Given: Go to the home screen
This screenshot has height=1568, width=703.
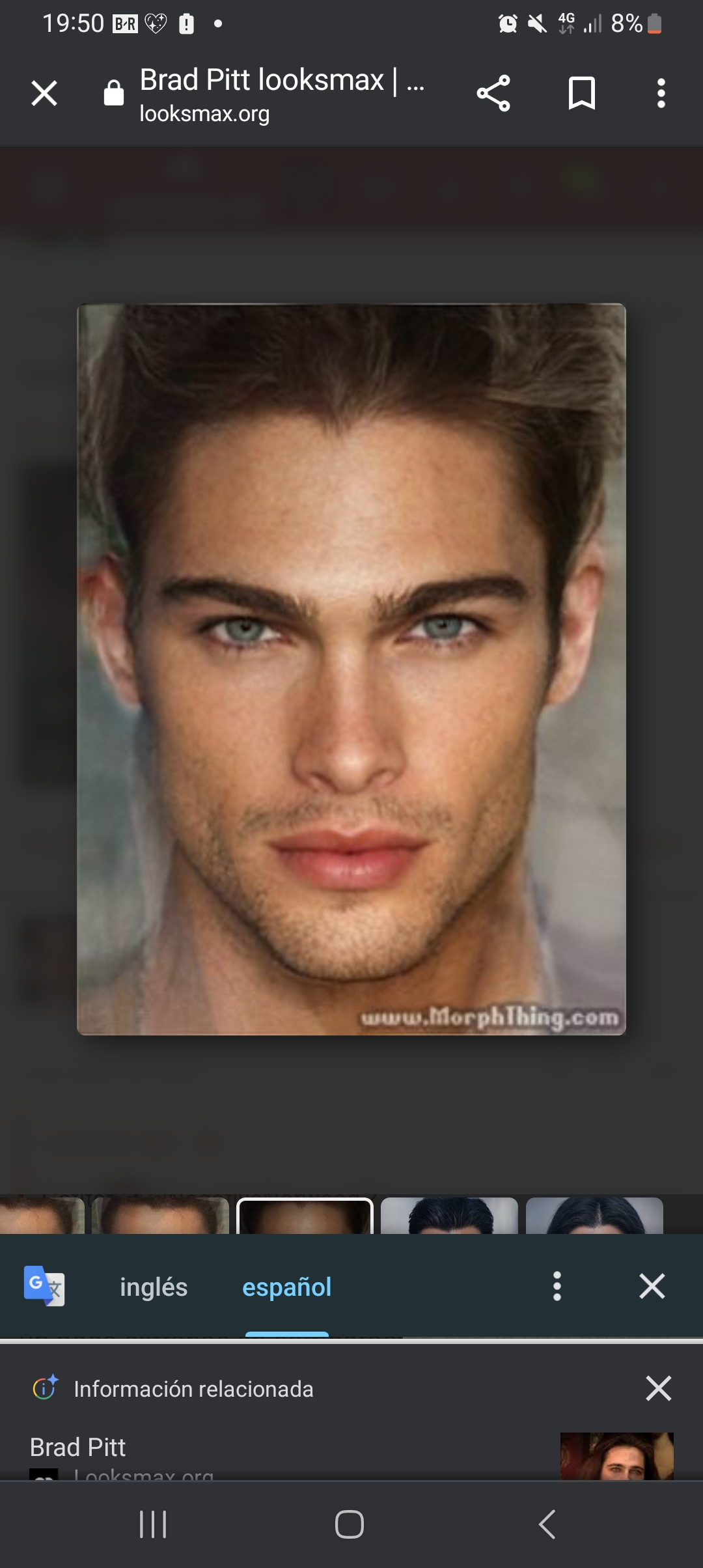Looking at the screenshot, I should [350, 1524].
